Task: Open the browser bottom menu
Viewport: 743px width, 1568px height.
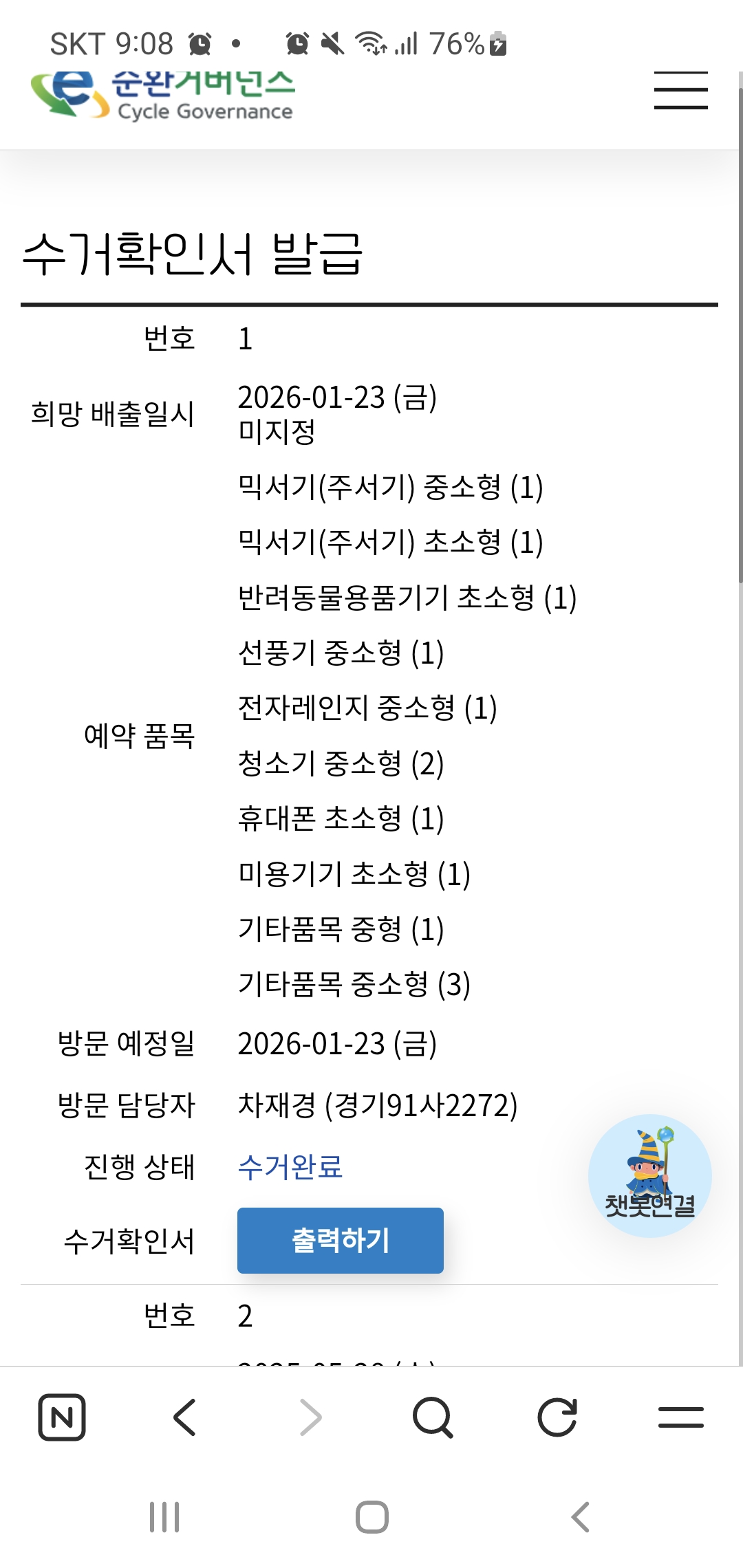Action: pos(680,1417)
